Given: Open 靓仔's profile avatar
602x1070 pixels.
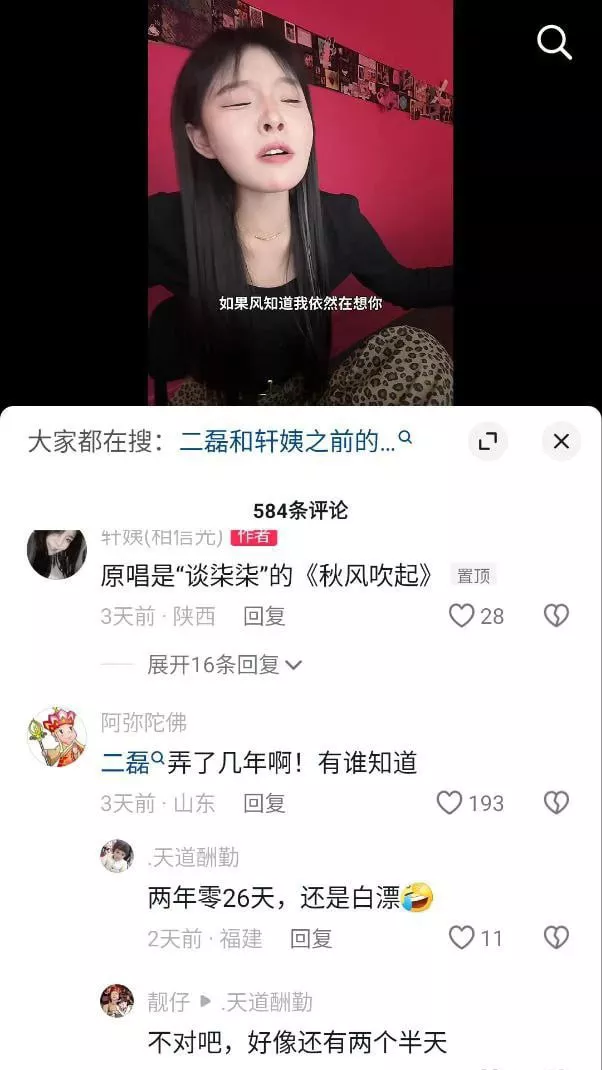Looking at the screenshot, I should [117, 1000].
